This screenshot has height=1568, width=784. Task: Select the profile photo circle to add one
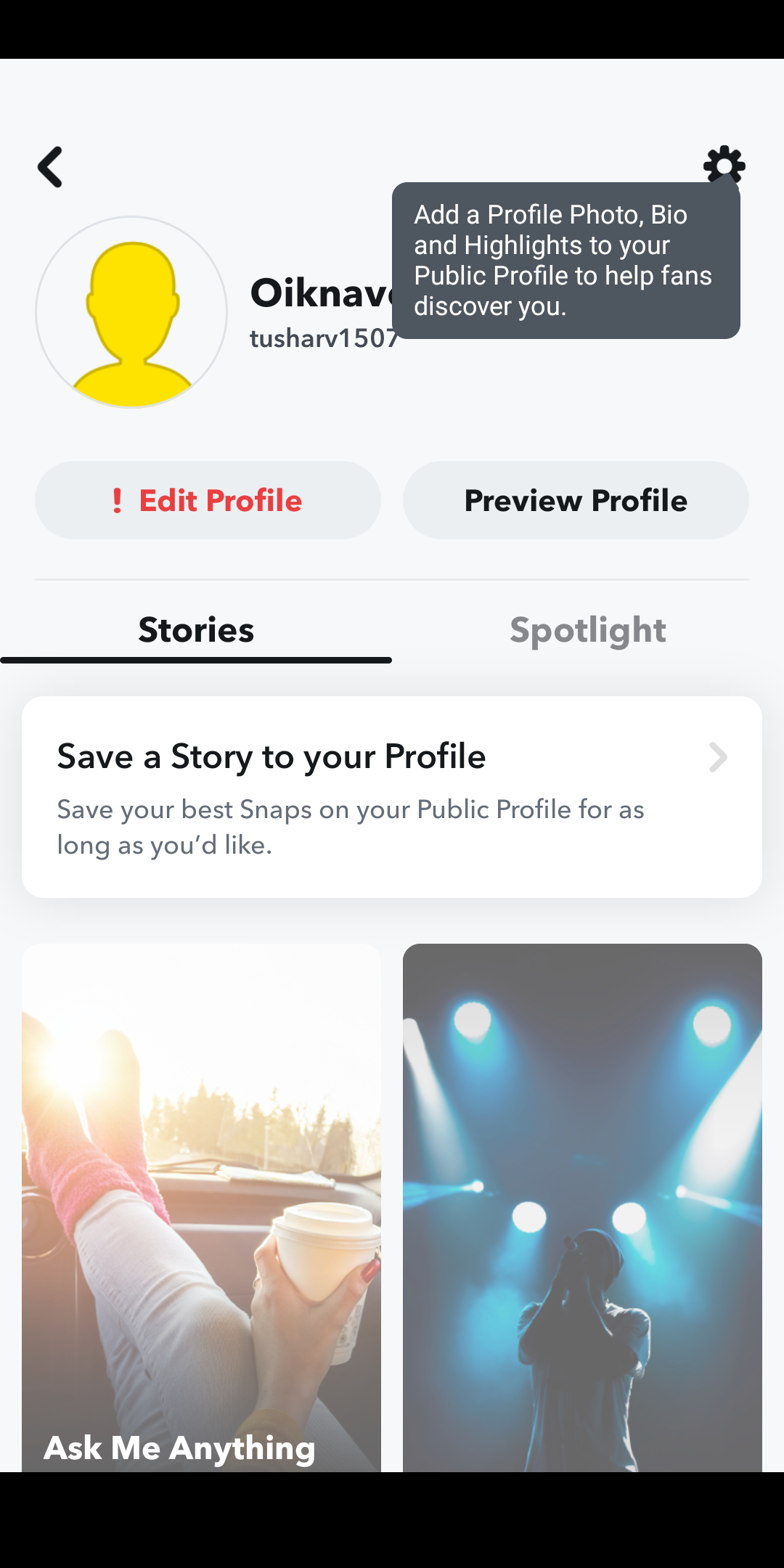[x=131, y=312]
